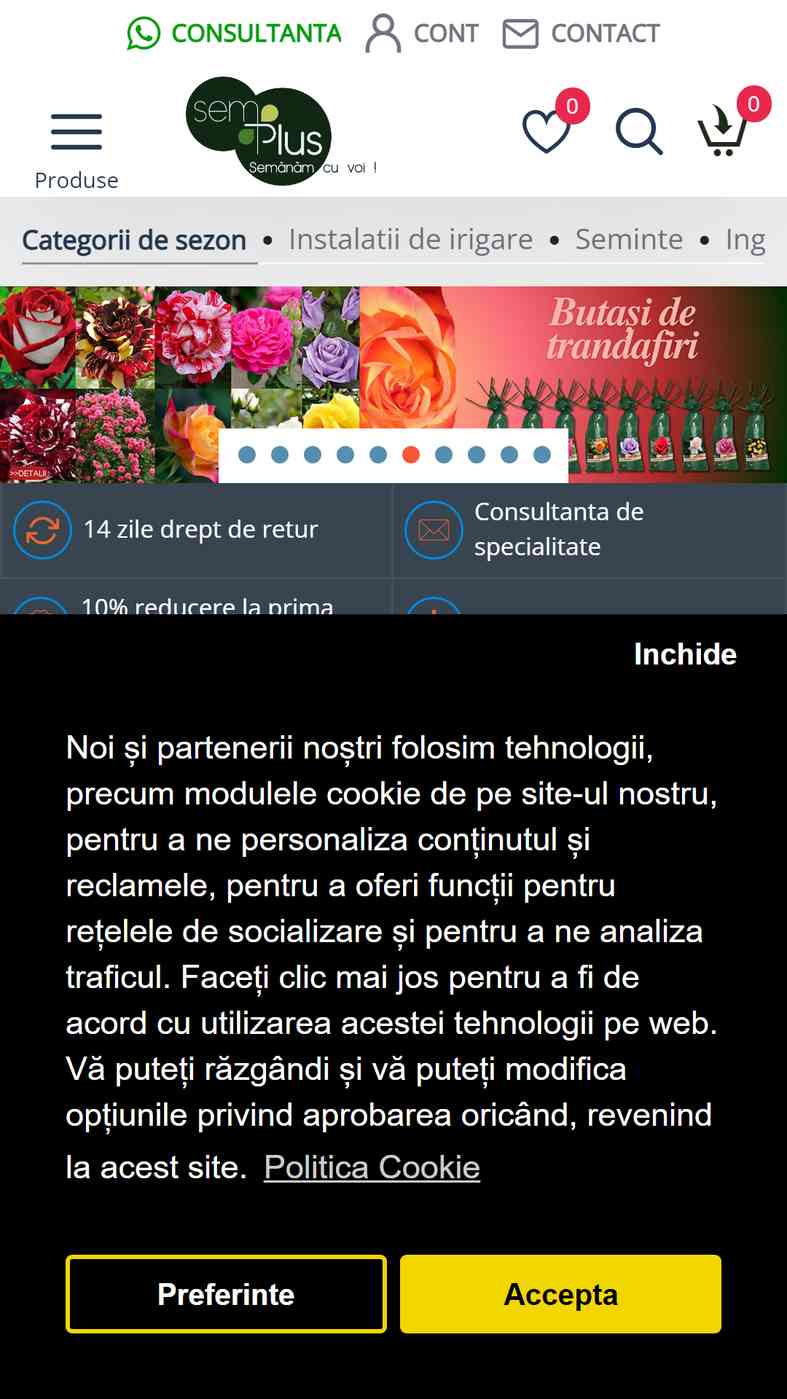Switch to Instalatii de irigare tab
Viewport: 787px width, 1399px height.
[x=410, y=240]
